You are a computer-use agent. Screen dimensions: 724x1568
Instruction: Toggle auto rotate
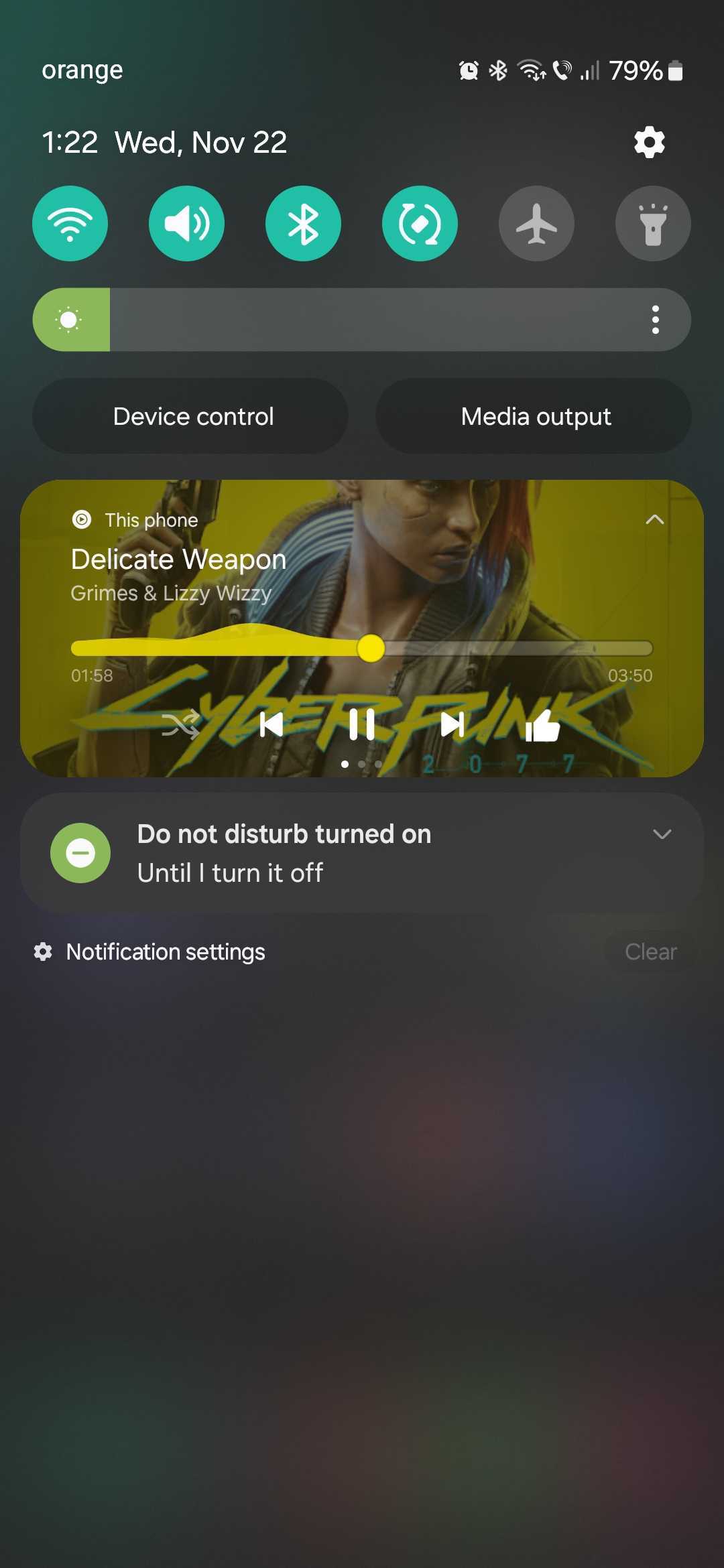420,224
